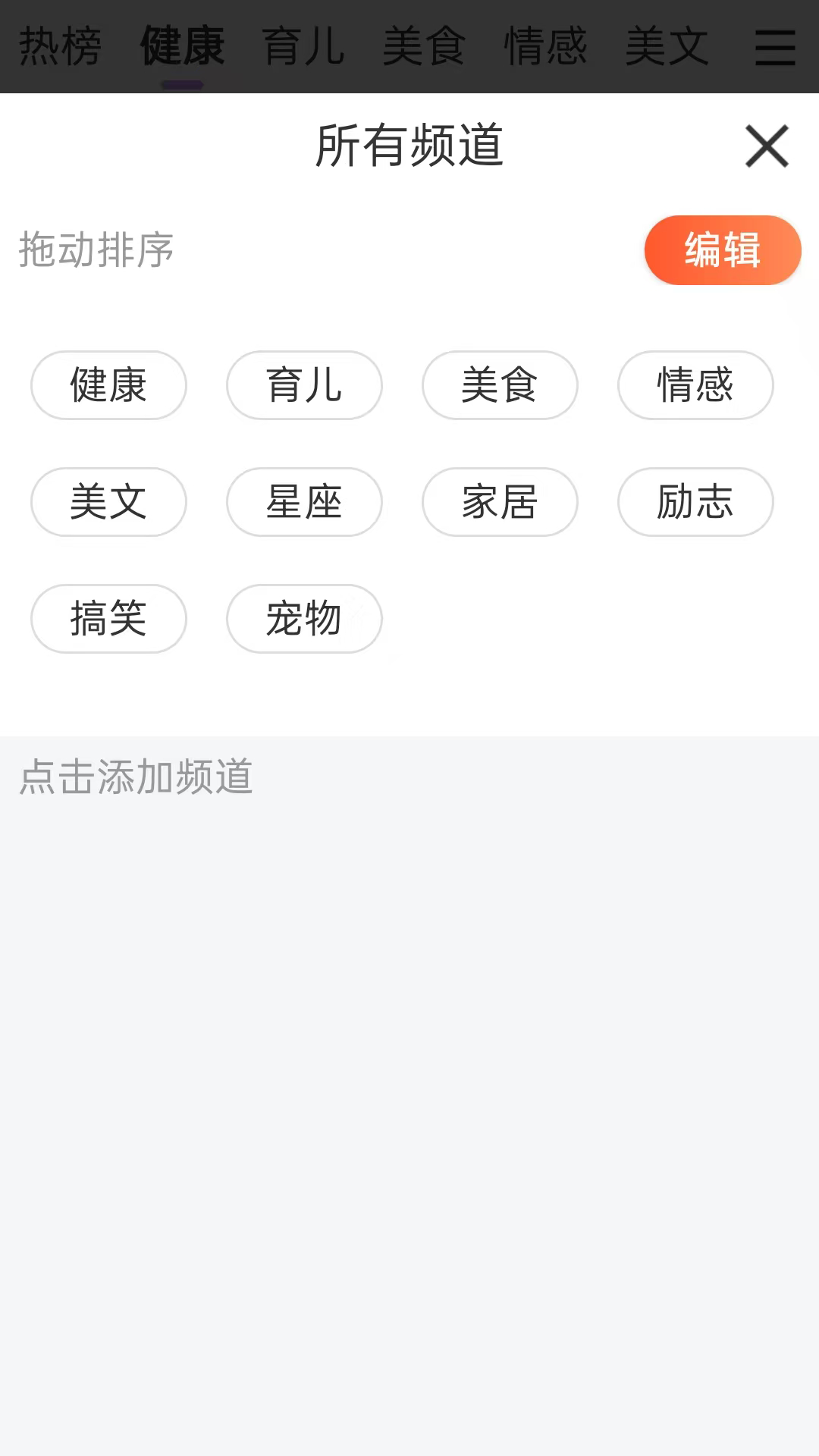Select the 情感 channel chip
Screen dimensions: 819x1456
(x=695, y=385)
